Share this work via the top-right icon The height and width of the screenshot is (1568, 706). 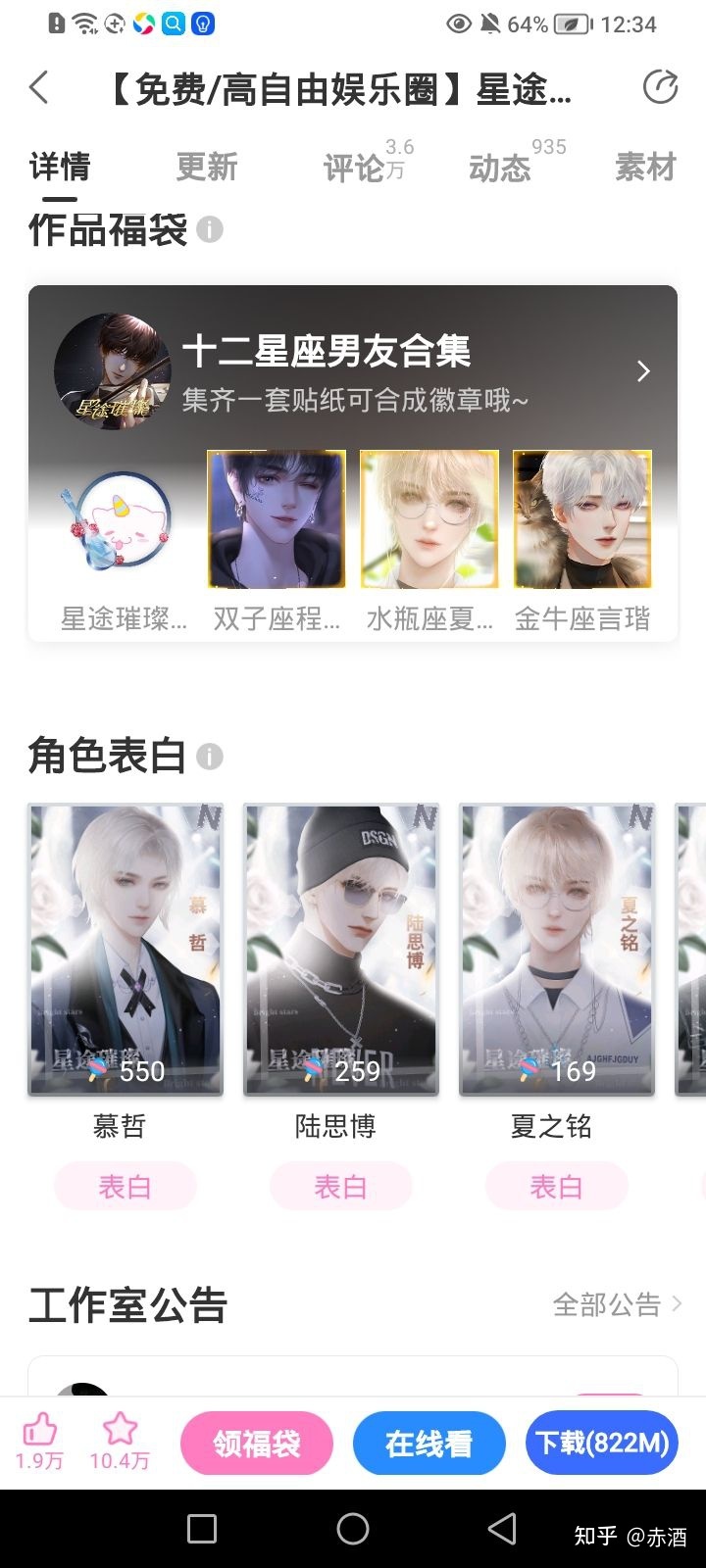(660, 87)
